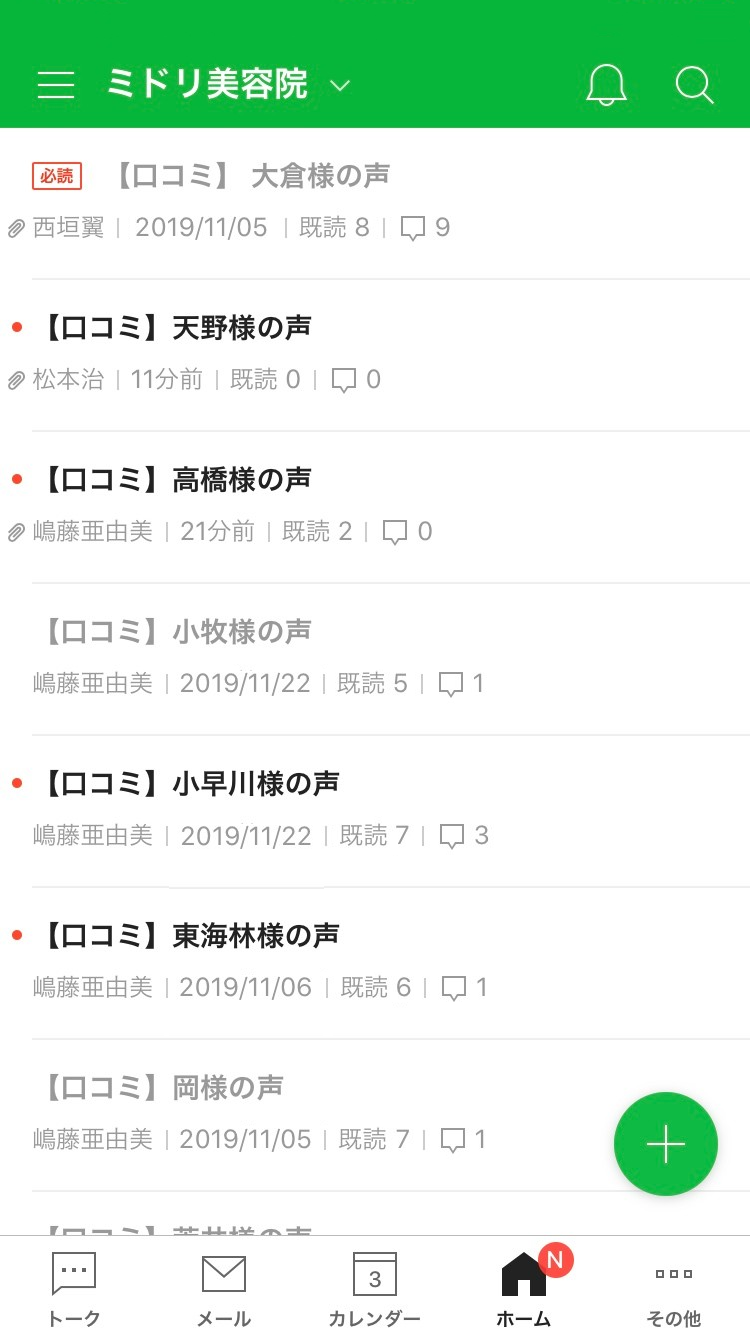Viewport: 750px width, 1334px height.
Task: Select the post 岡様の声
Action: (228, 1088)
